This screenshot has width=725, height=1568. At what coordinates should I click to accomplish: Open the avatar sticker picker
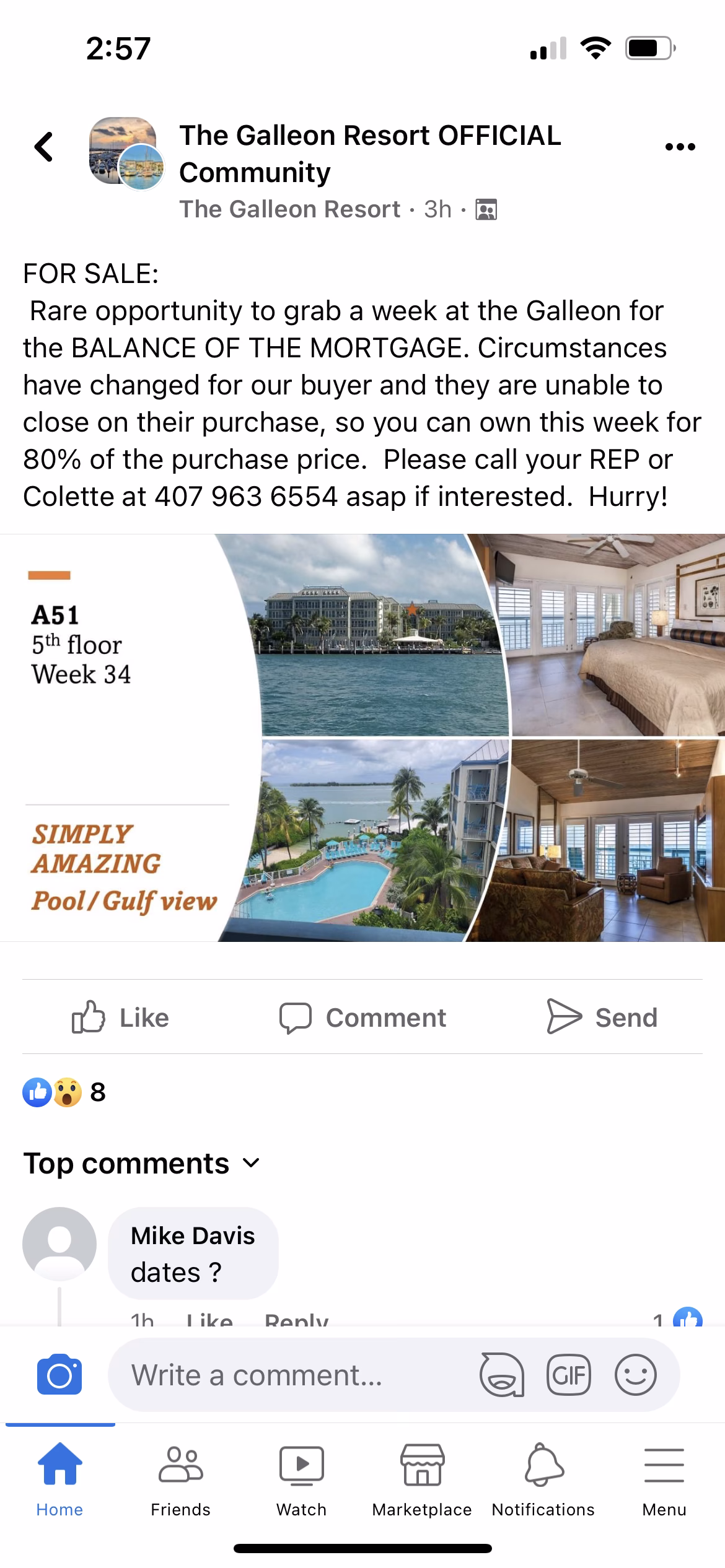[x=501, y=1375]
